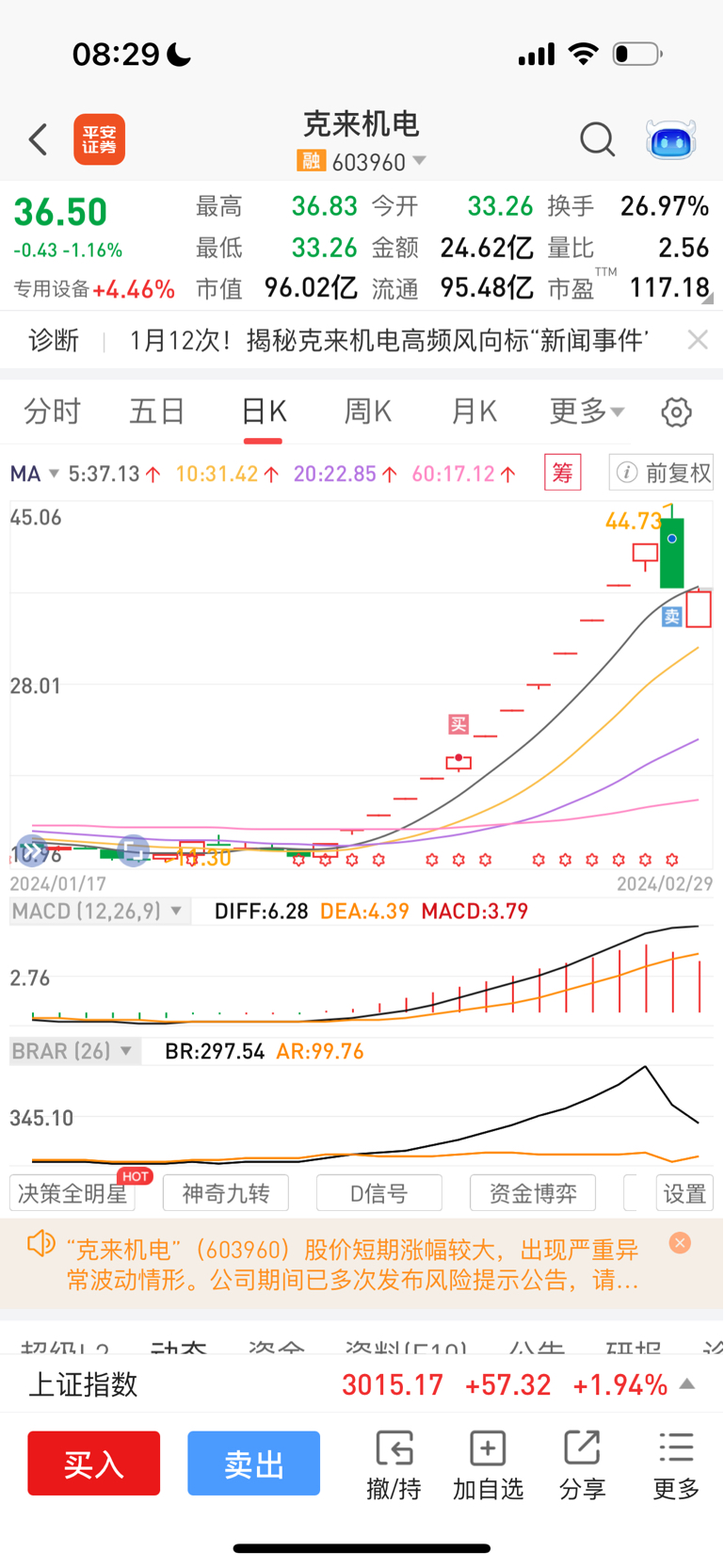Go back with the left arrow
This screenshot has height=1568, width=724.
[x=38, y=139]
